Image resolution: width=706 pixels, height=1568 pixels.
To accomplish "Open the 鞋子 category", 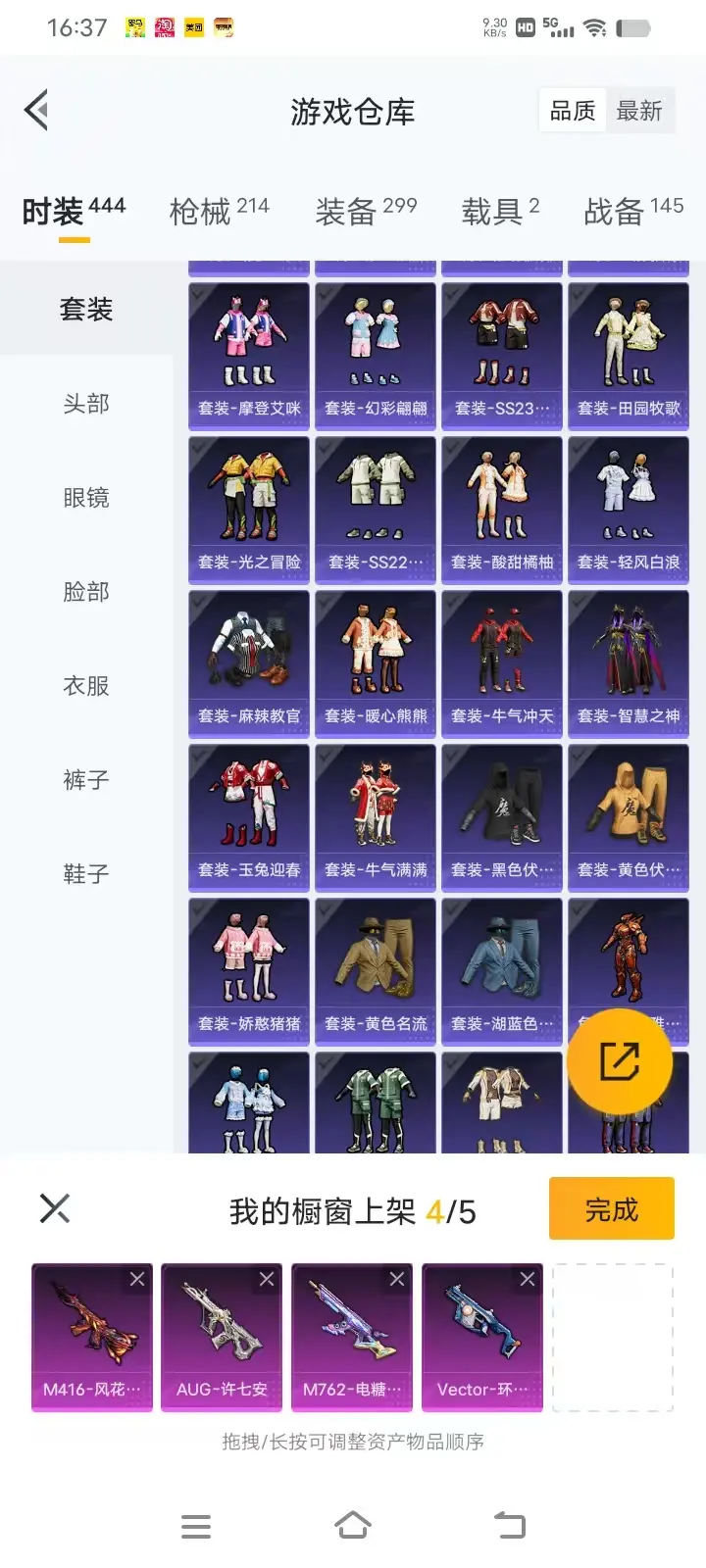I will pyautogui.click(x=86, y=874).
